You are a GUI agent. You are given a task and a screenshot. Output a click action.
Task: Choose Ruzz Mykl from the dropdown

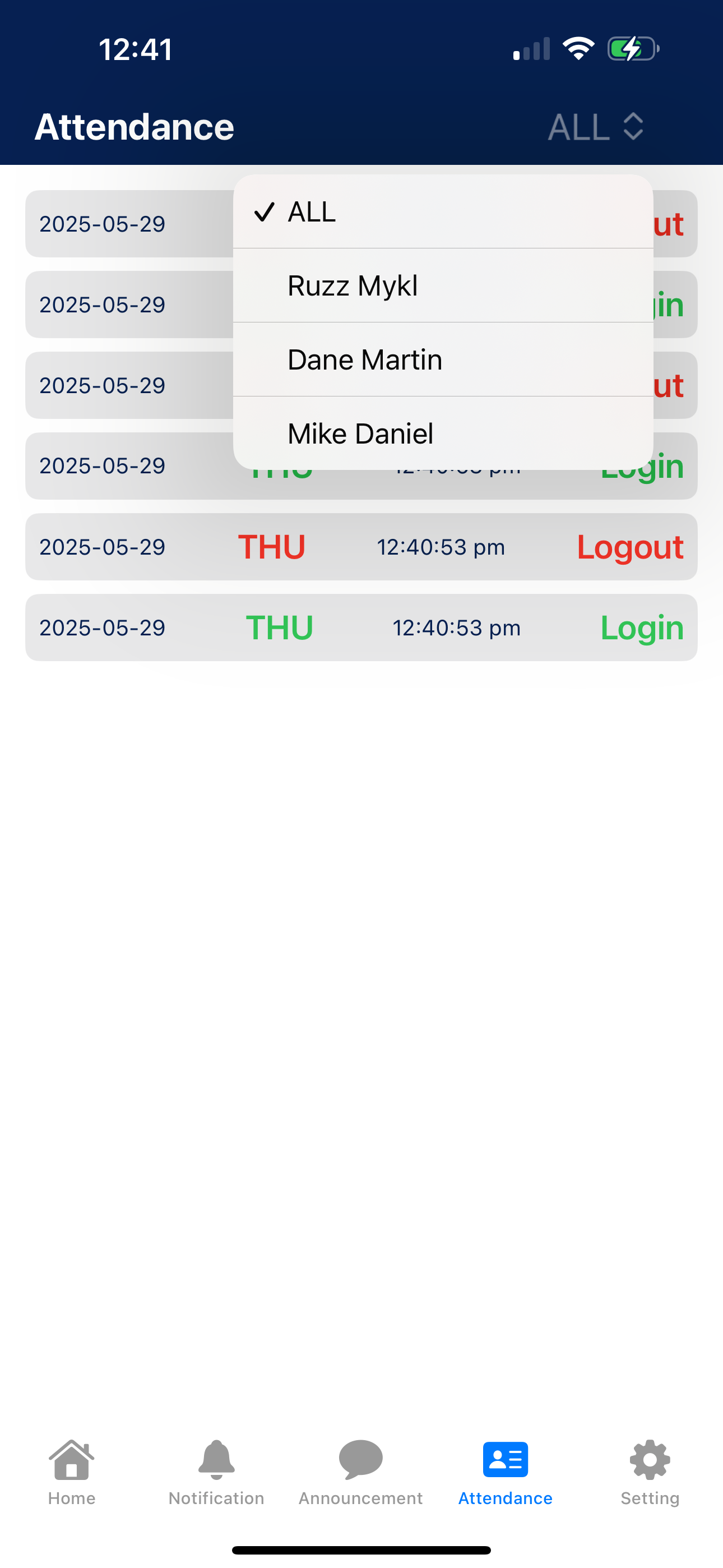[443, 285]
